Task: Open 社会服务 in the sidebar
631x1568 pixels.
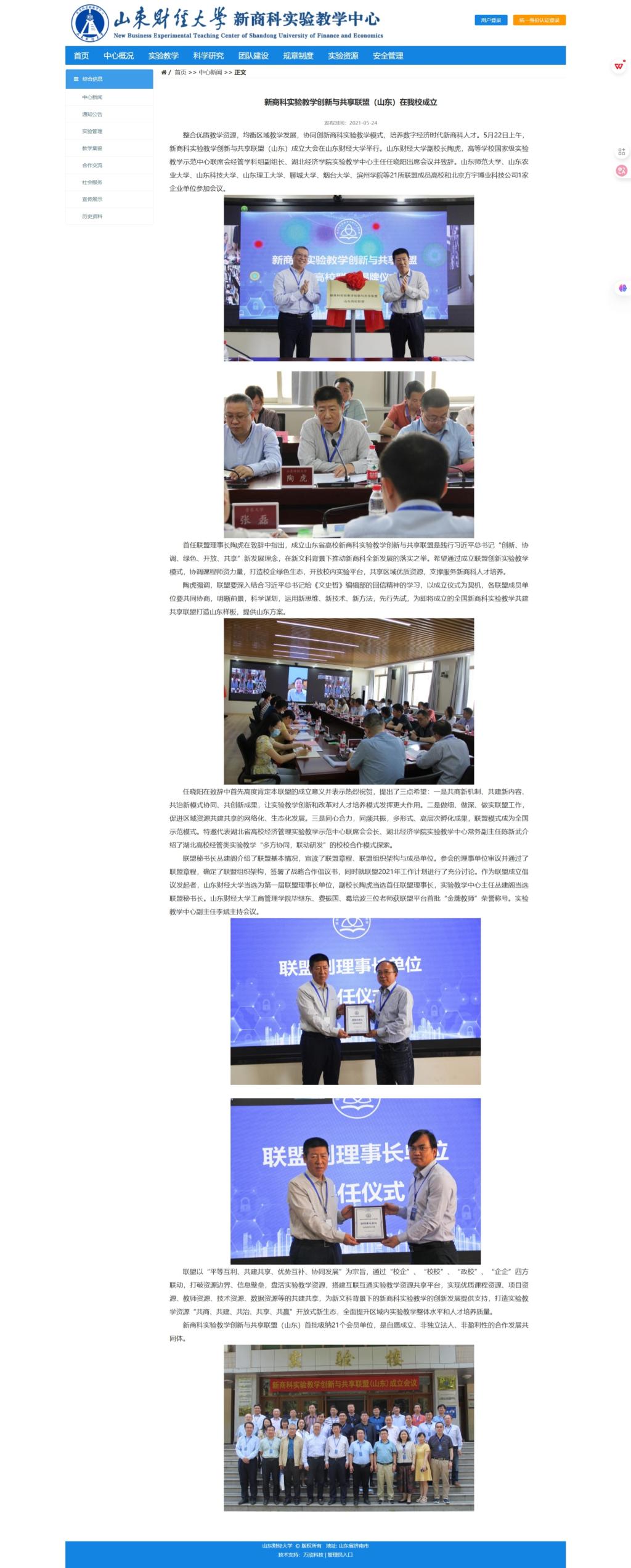Action: [x=92, y=182]
